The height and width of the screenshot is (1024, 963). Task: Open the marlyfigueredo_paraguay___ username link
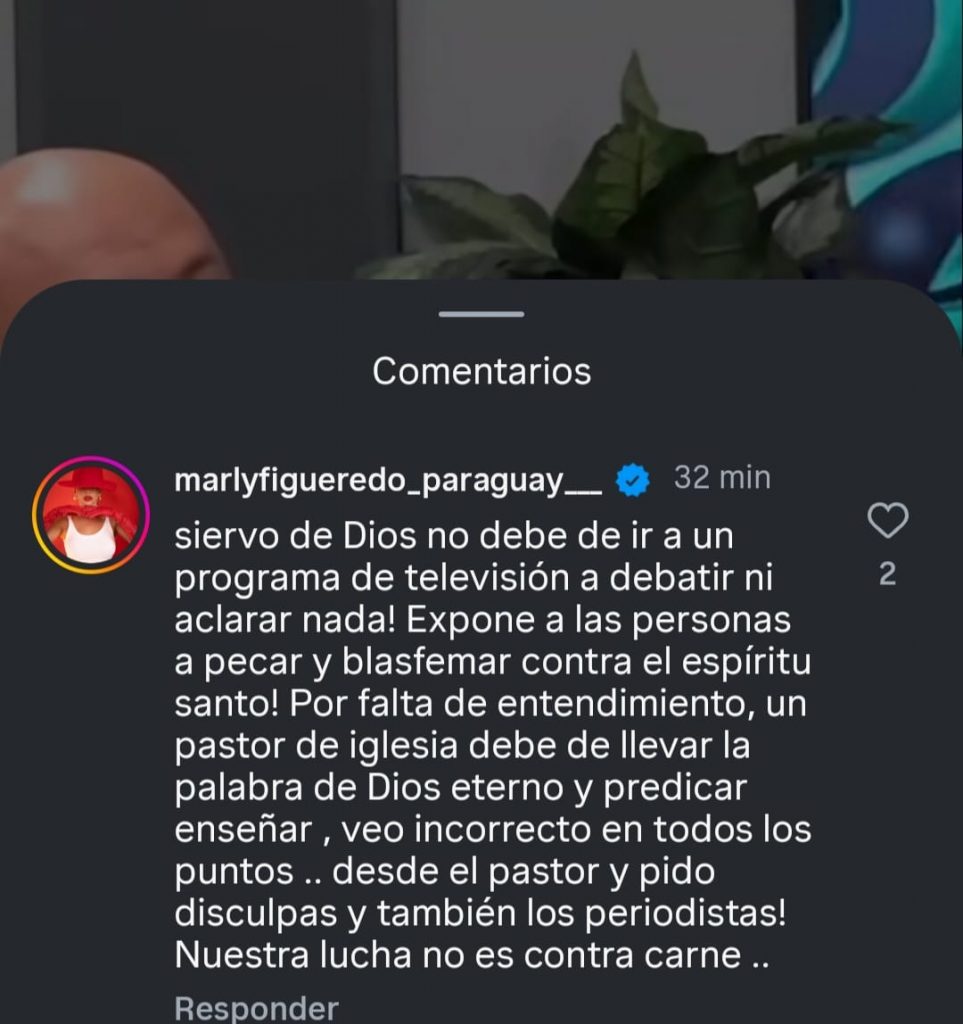(x=388, y=480)
